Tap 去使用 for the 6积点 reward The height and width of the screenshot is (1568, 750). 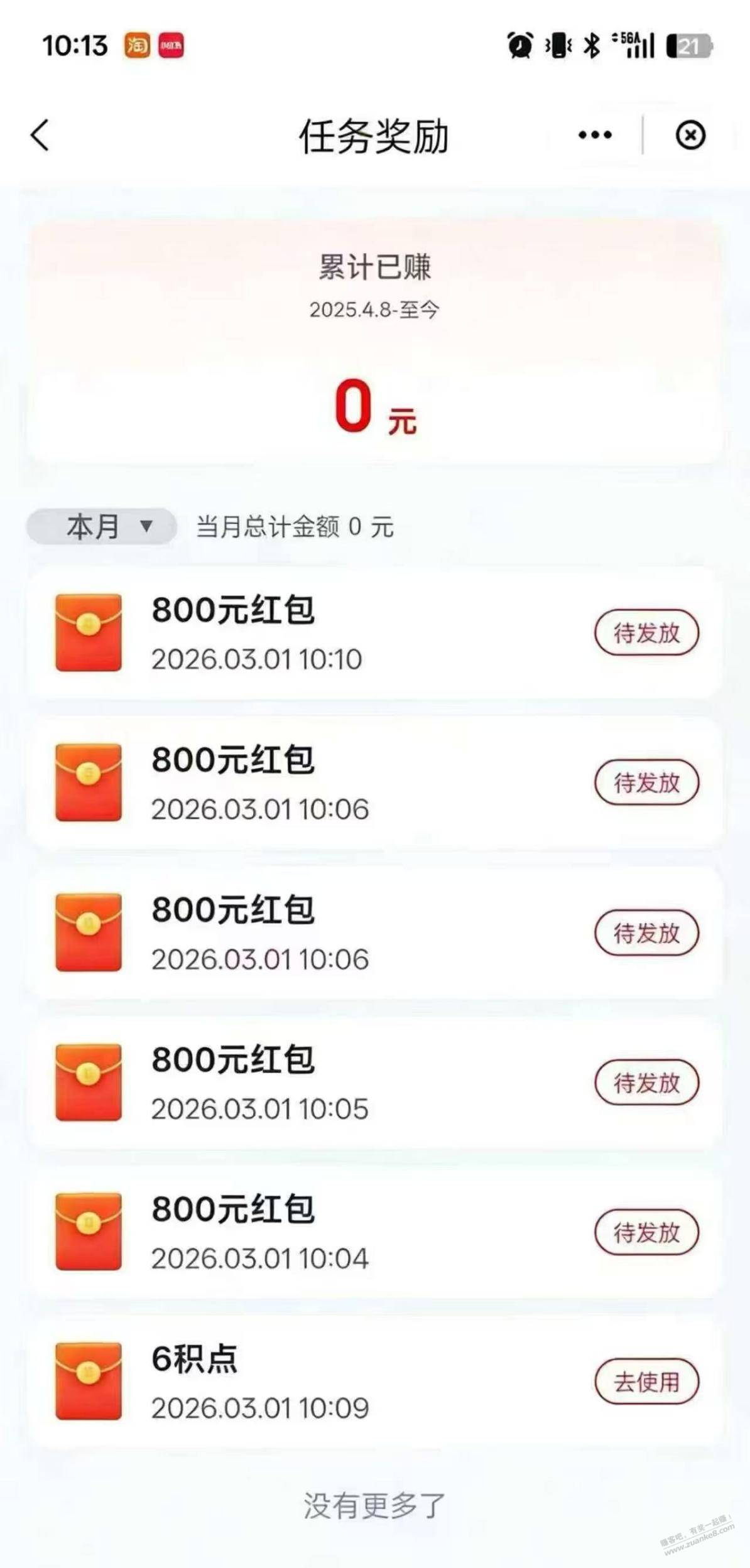(x=646, y=1381)
